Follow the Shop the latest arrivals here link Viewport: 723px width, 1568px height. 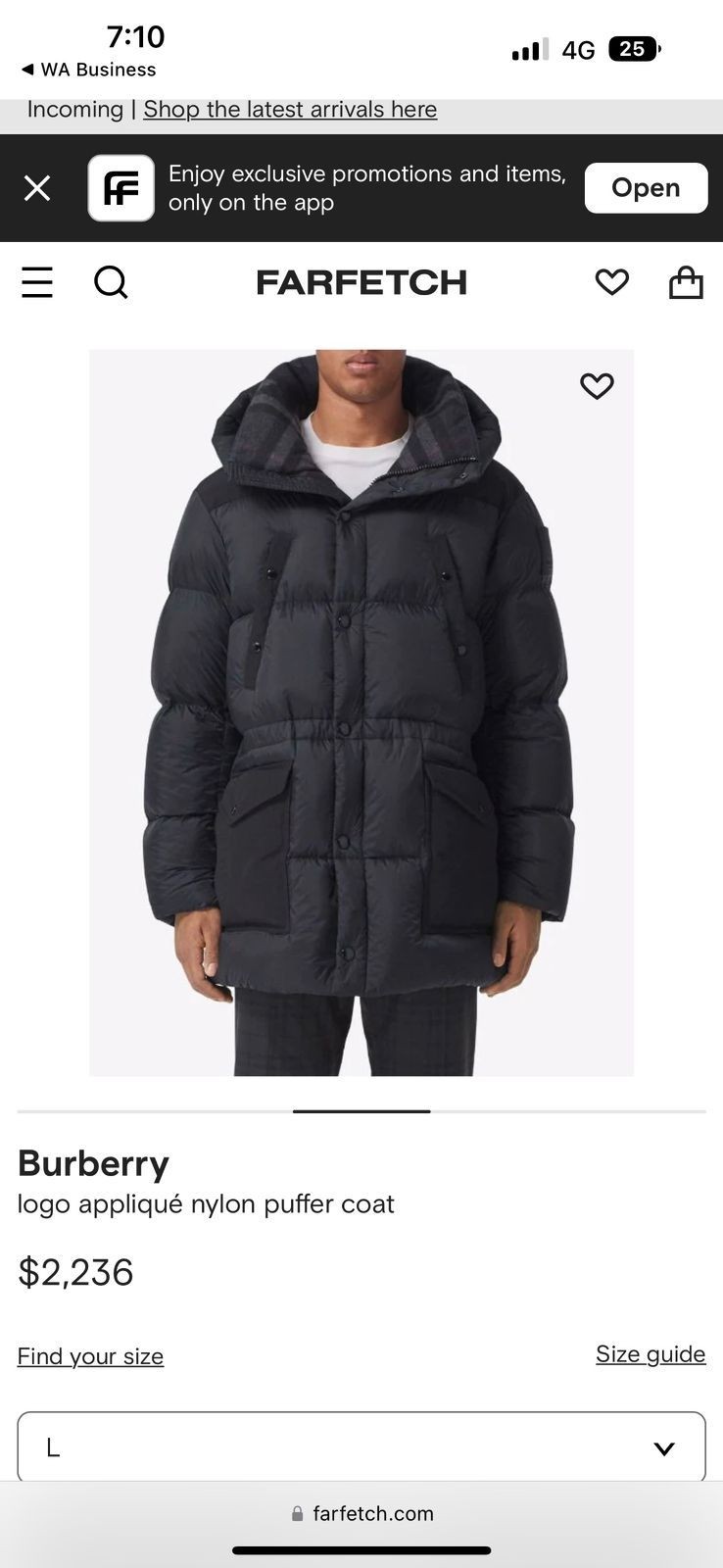click(x=290, y=110)
